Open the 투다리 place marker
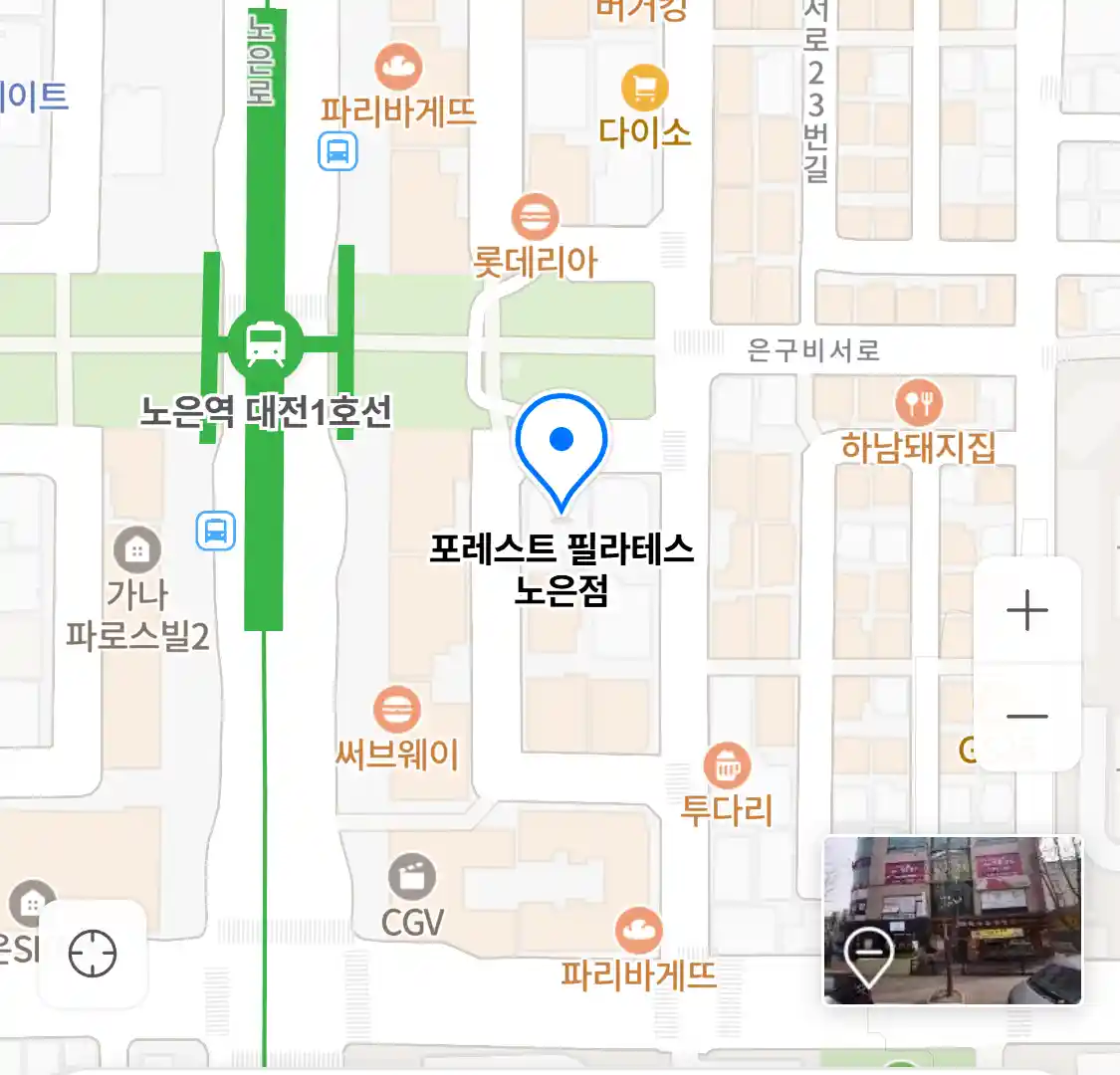The height and width of the screenshot is (1075, 1120). pos(727,766)
